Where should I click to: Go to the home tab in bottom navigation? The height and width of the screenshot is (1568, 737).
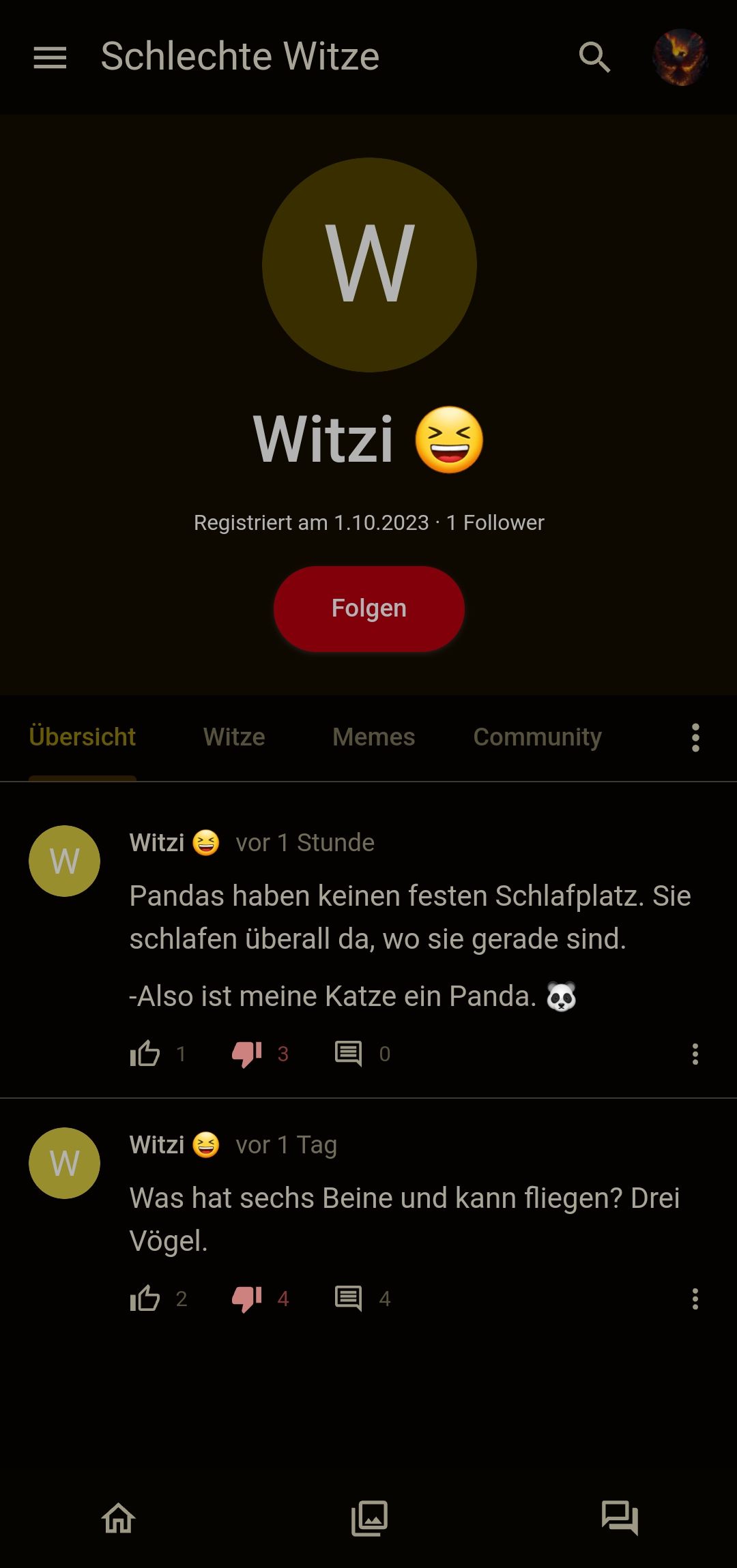point(119,1518)
